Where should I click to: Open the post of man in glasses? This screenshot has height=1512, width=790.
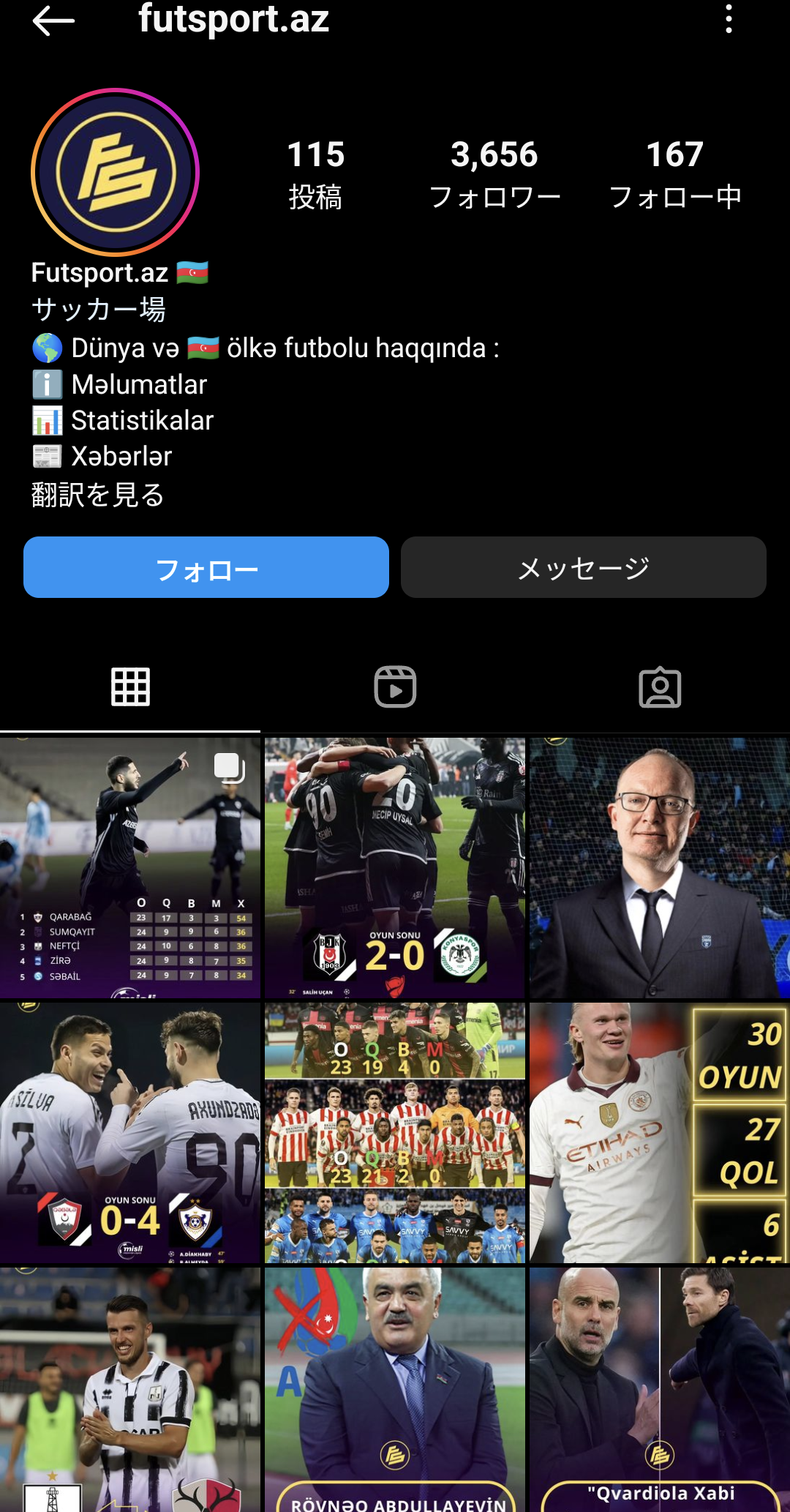click(x=659, y=868)
